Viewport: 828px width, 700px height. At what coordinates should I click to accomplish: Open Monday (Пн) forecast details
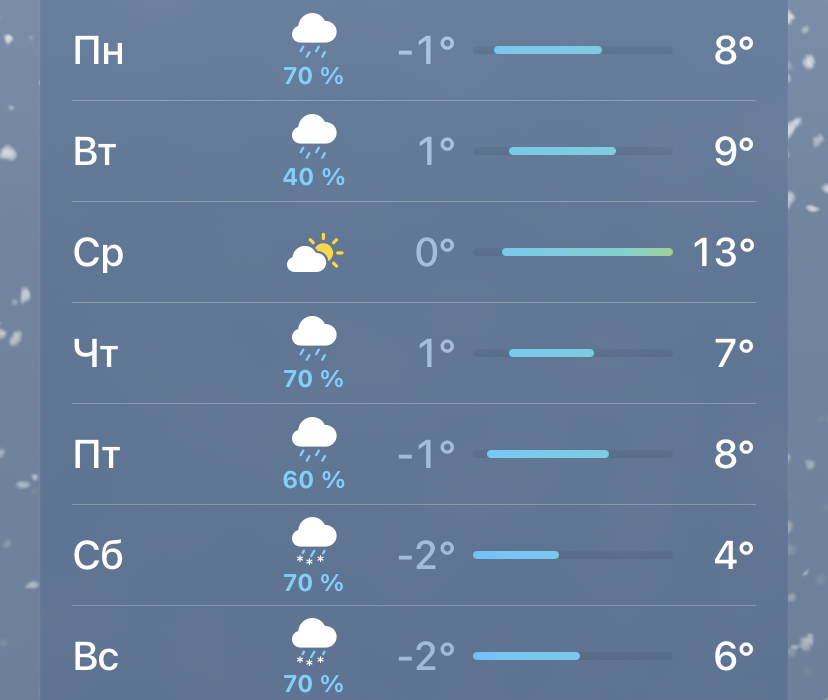pos(413,51)
